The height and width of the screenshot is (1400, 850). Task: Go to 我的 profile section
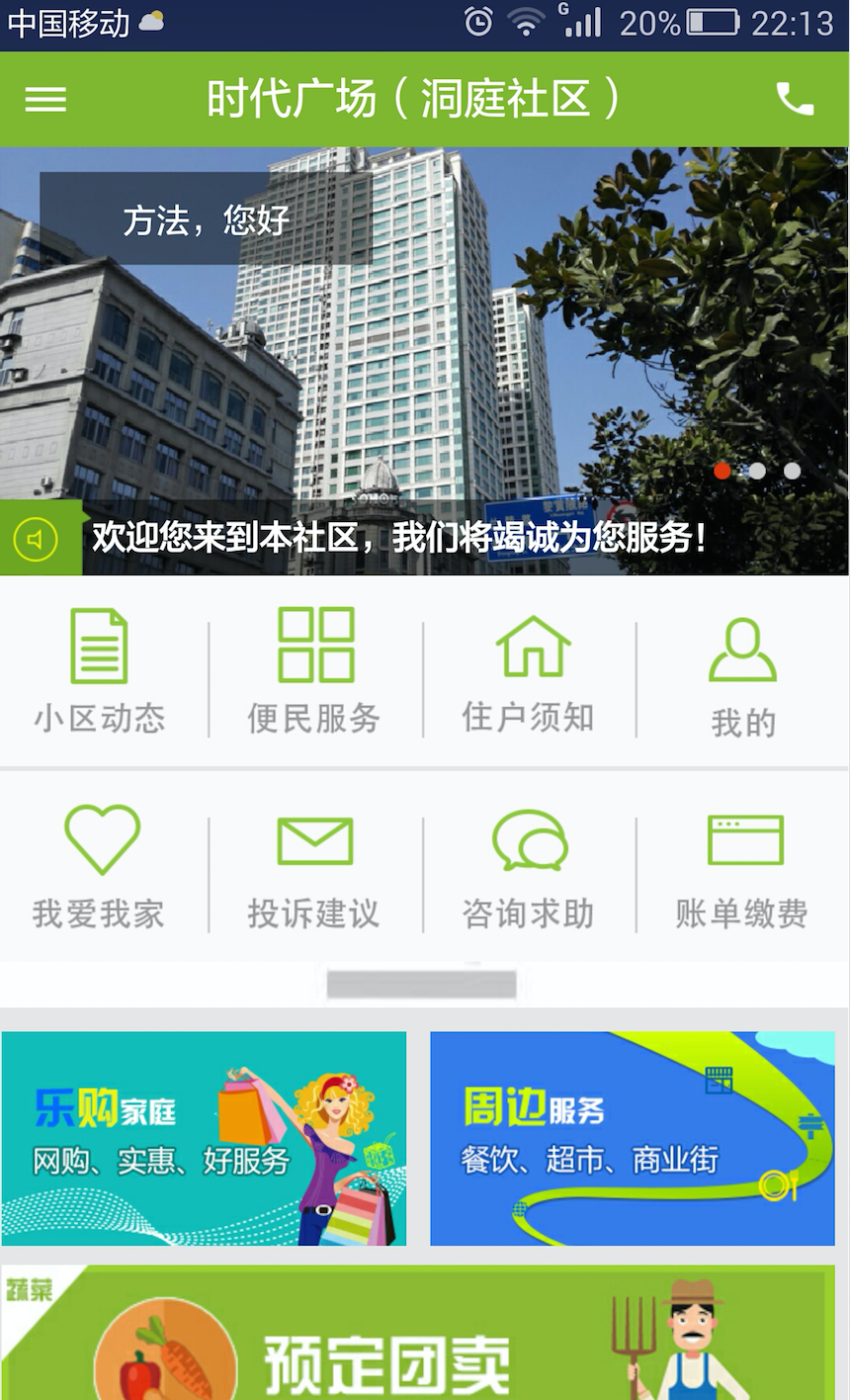pyautogui.click(x=743, y=677)
